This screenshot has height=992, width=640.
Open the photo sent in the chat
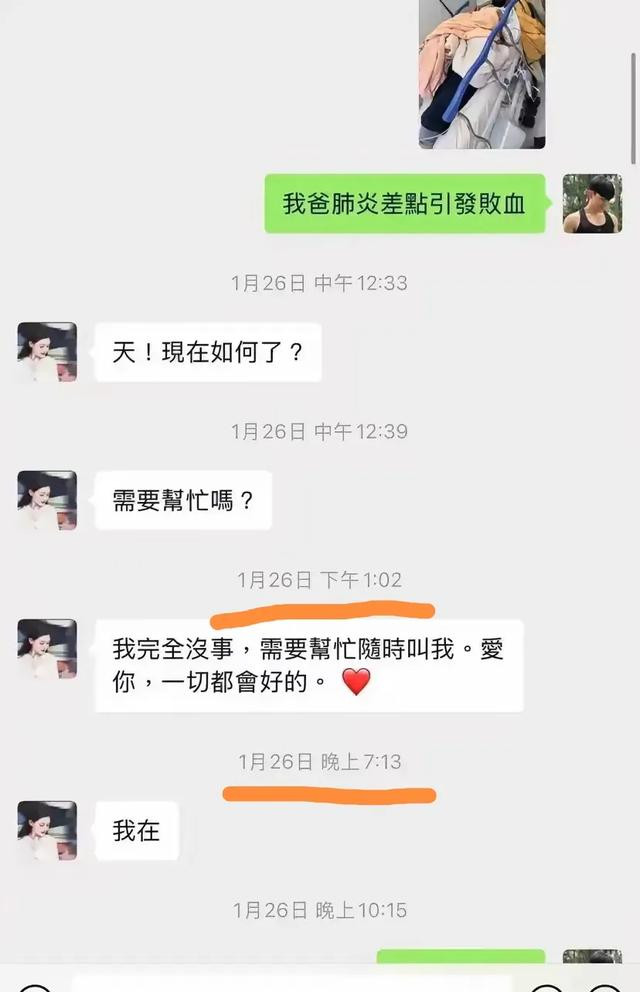482,74
